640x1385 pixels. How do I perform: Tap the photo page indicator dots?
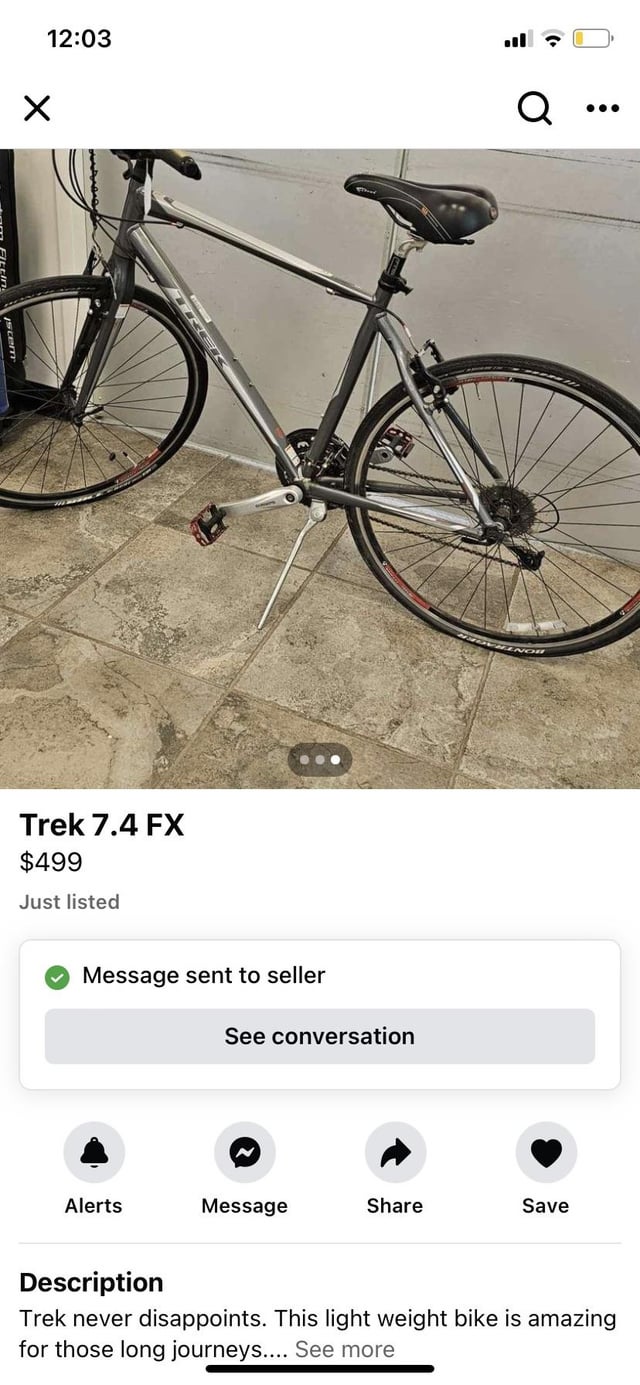[320, 760]
